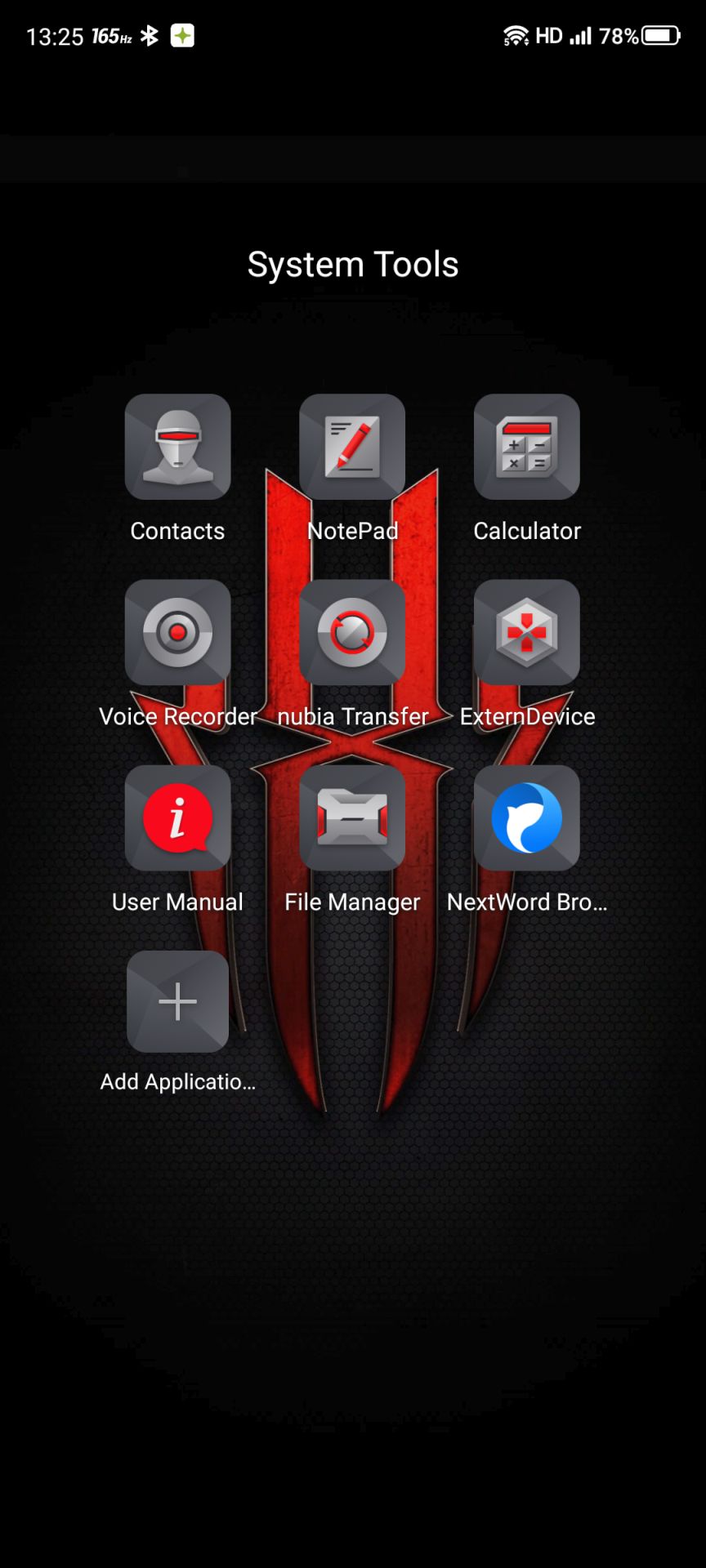
Task: Launch NextWord Browser
Action: tap(527, 817)
